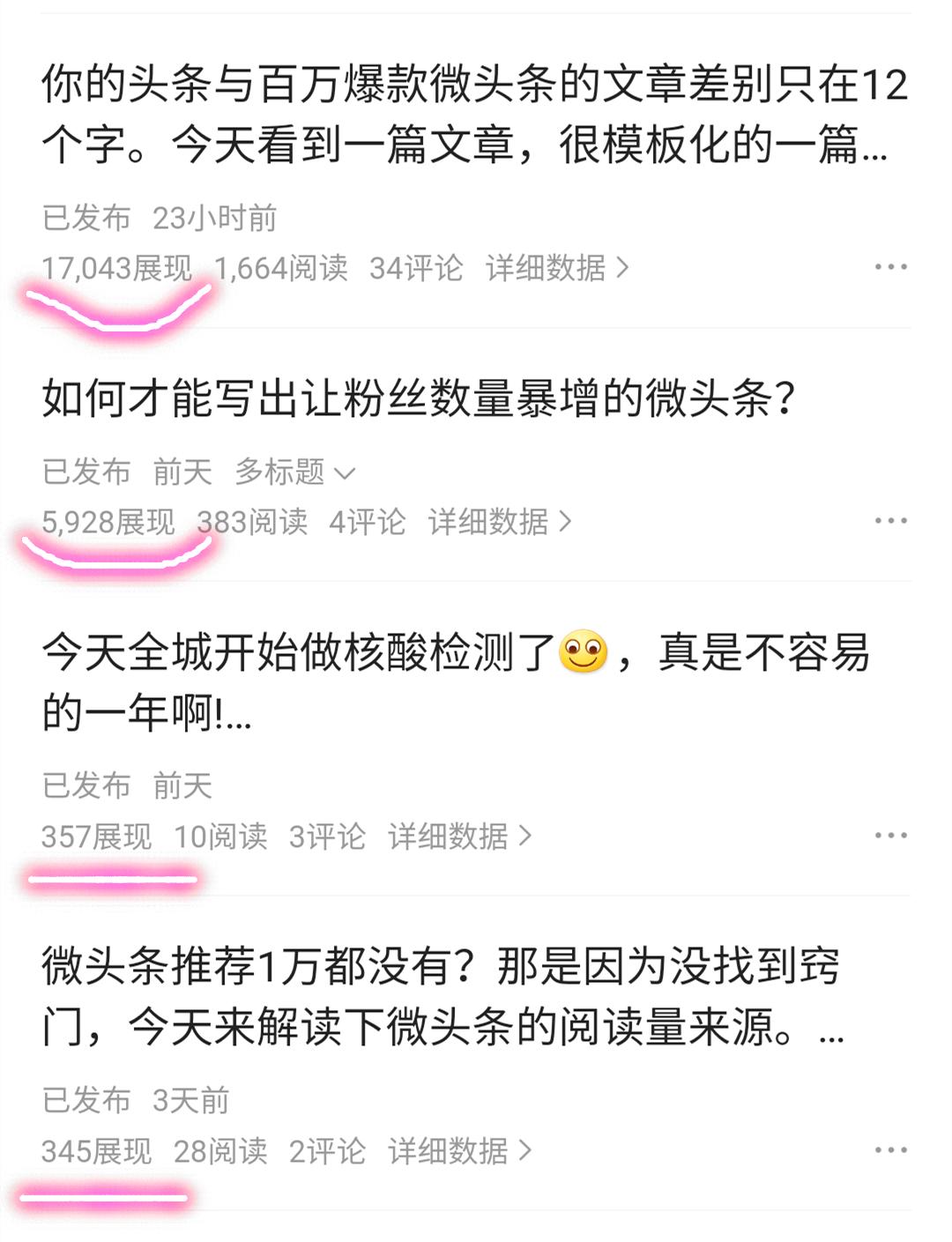Open more options for the 粉丝数量暴增 post

pyautogui.click(x=892, y=518)
